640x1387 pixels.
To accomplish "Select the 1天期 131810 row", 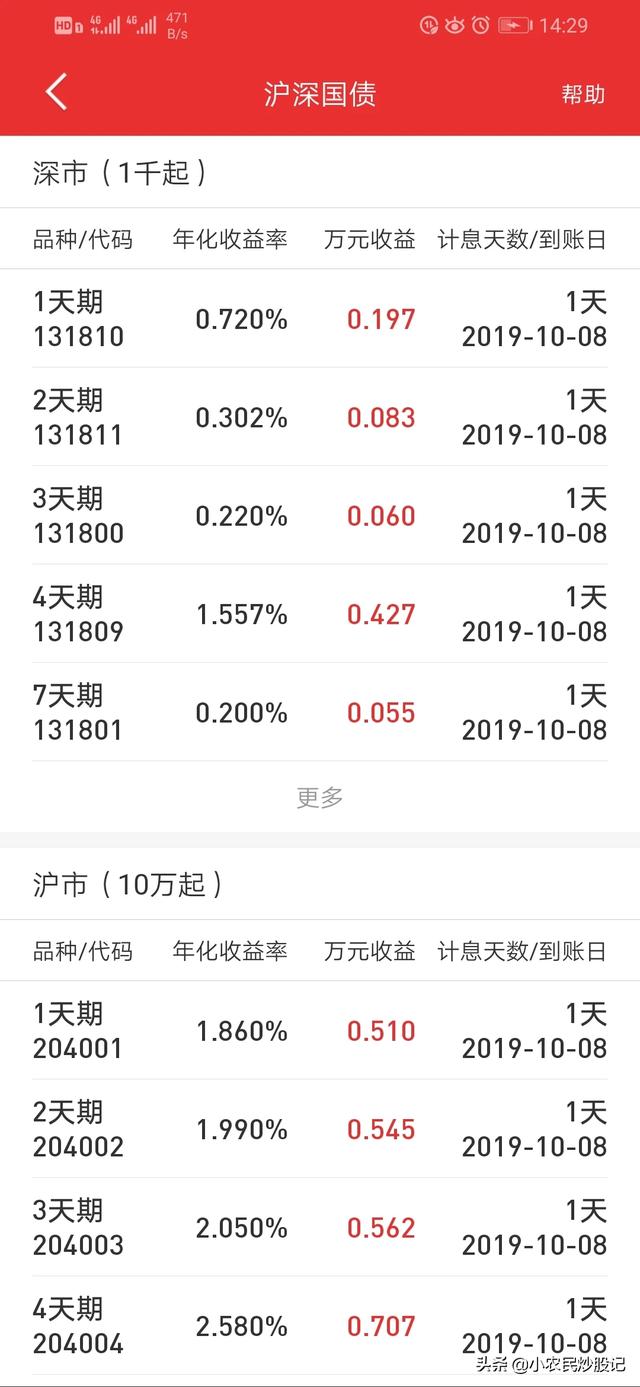I will click(320, 319).
